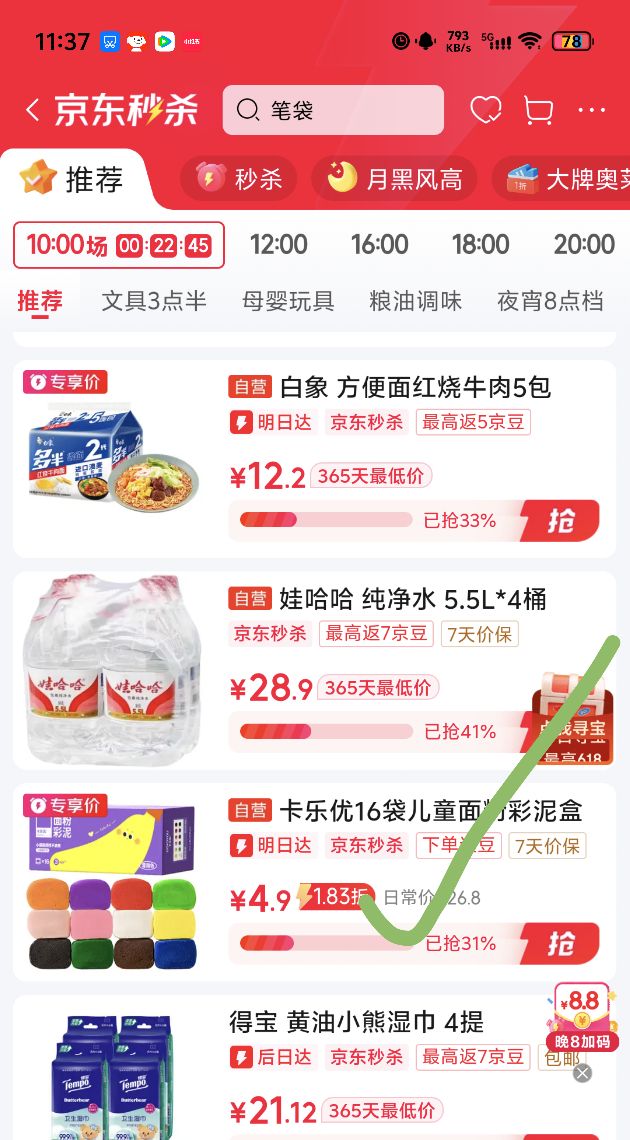Switch to the 20:00 session

click(583, 244)
